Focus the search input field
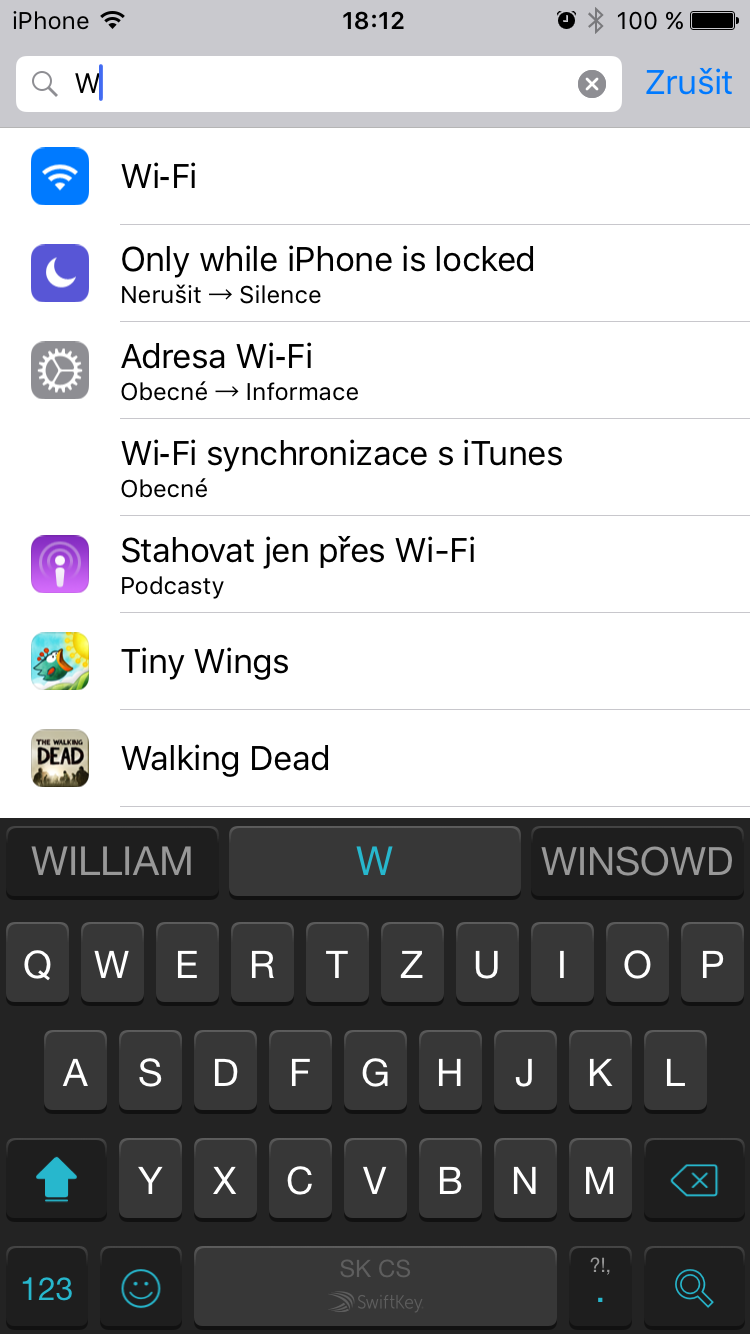Viewport: 750px width, 1334px height. [320, 84]
